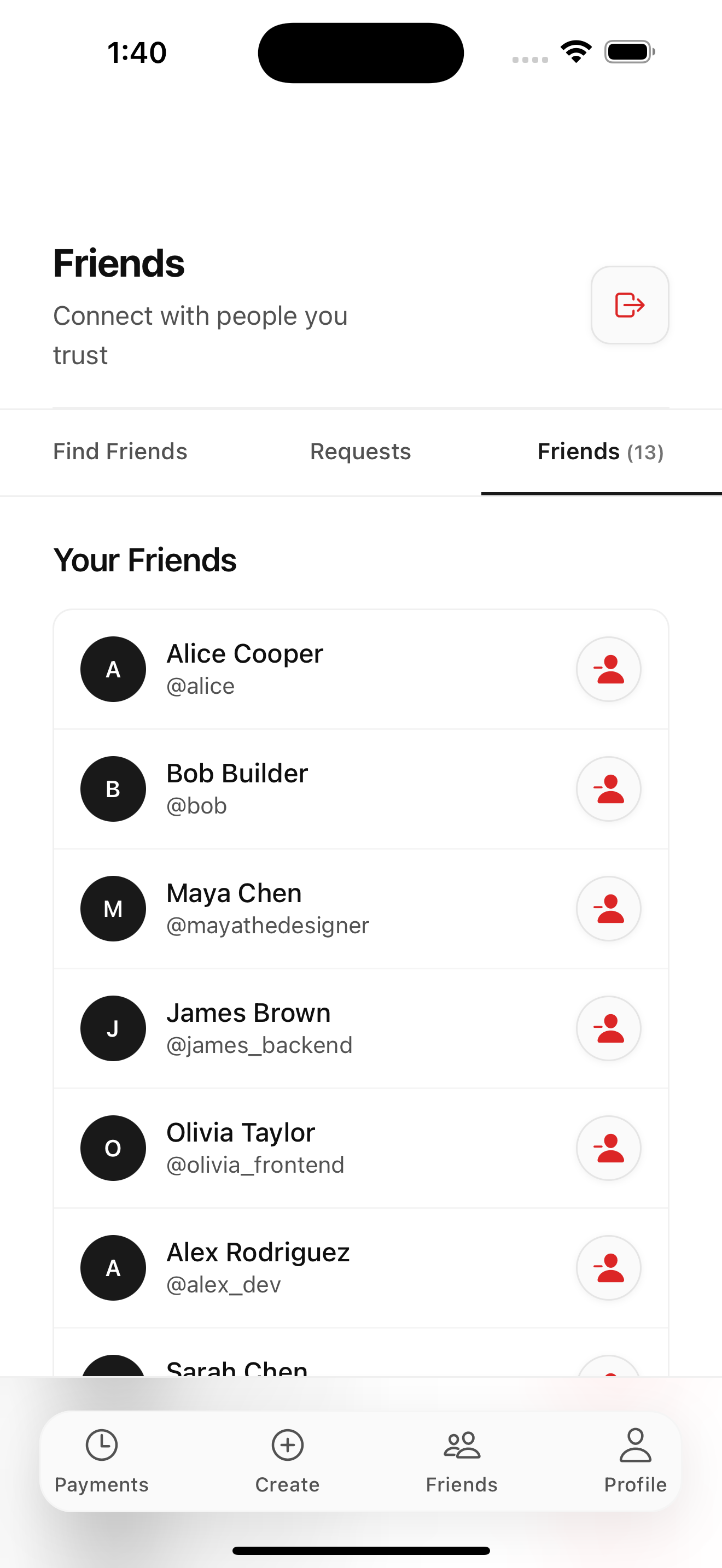Unfriend Olivia Taylor
722x1568 pixels.
pyautogui.click(x=608, y=1148)
